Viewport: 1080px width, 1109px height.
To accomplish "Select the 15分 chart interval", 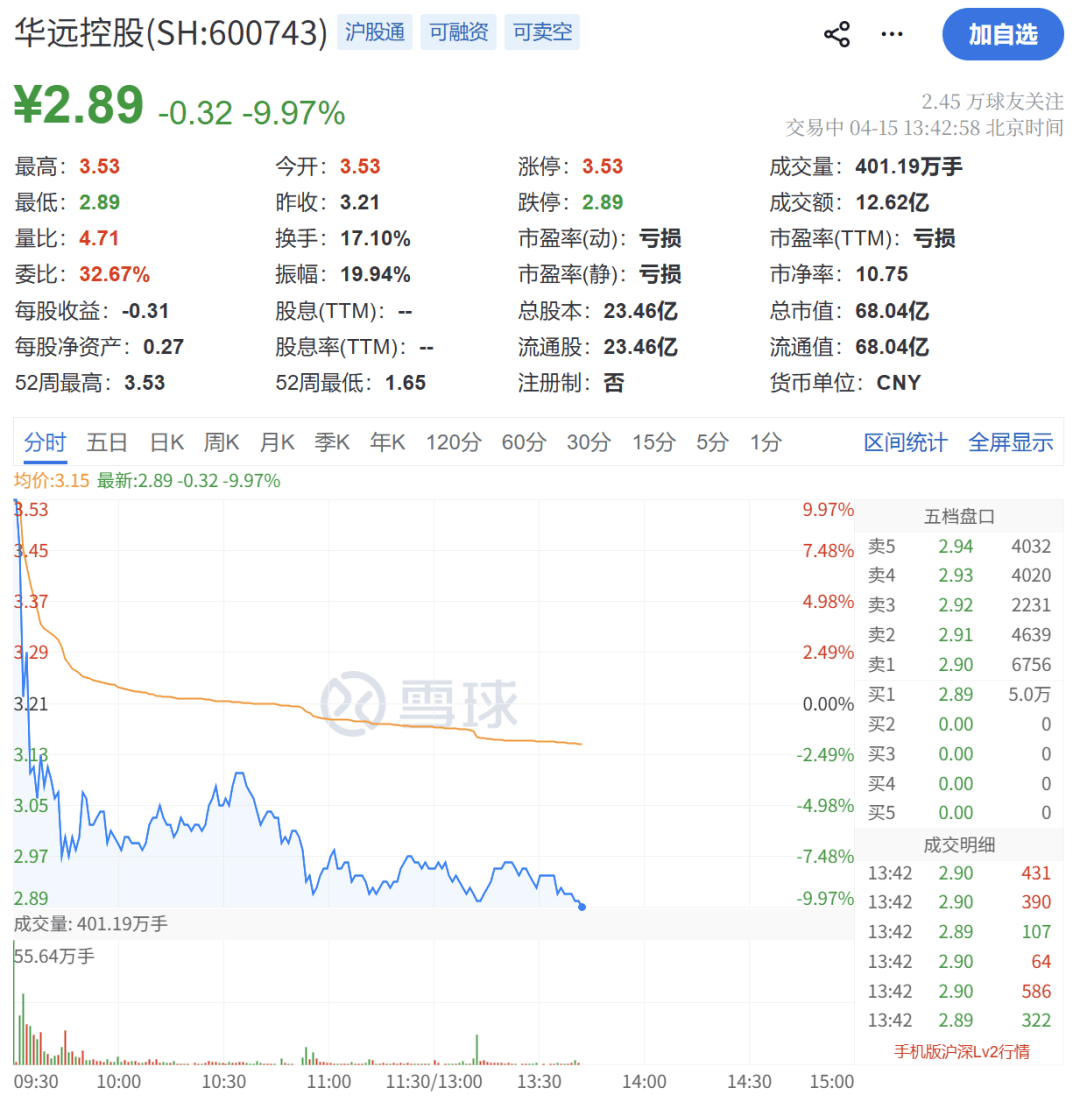I will tap(653, 442).
